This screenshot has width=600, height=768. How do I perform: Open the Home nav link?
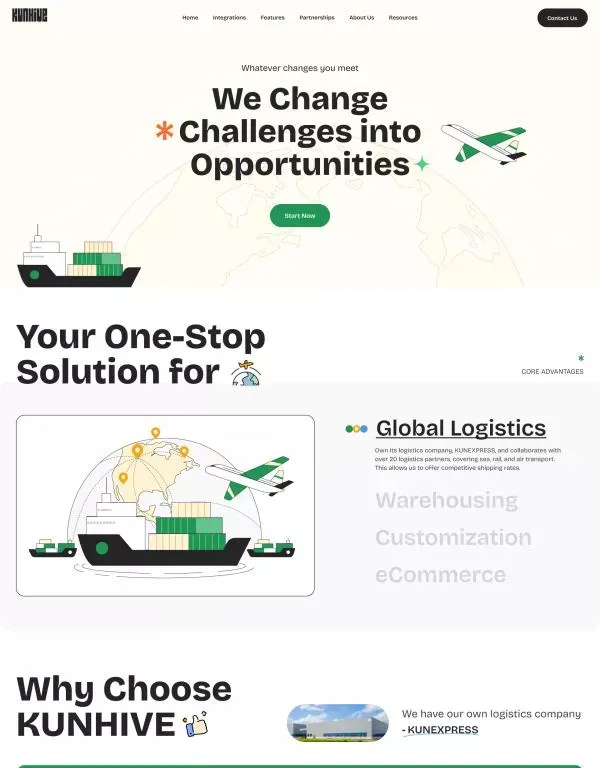190,17
